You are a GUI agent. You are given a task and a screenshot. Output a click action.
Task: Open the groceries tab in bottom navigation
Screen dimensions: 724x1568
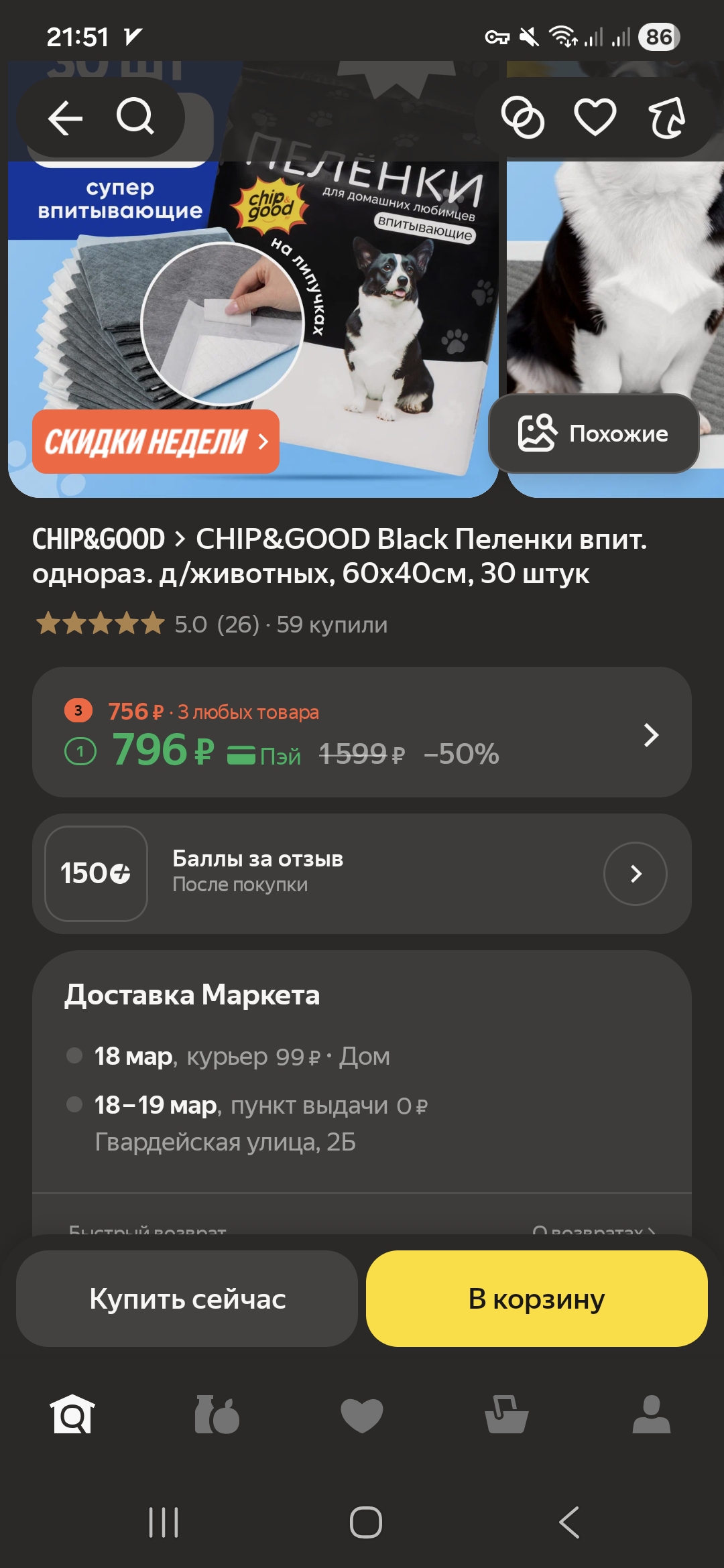click(217, 1414)
